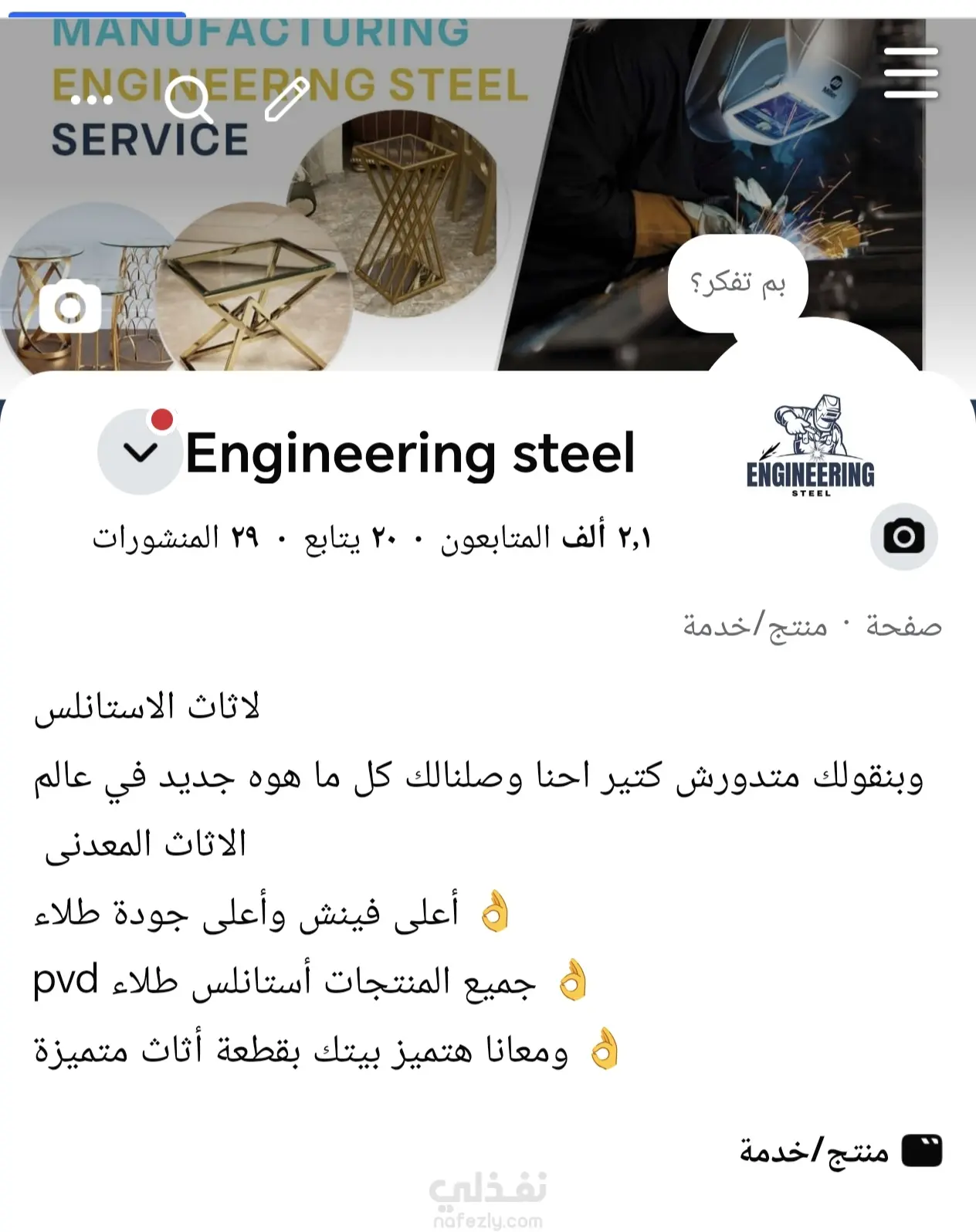Screen dimensions: 976x1232
Task: Open the Engineering Steel profile picture
Action: (811, 446)
